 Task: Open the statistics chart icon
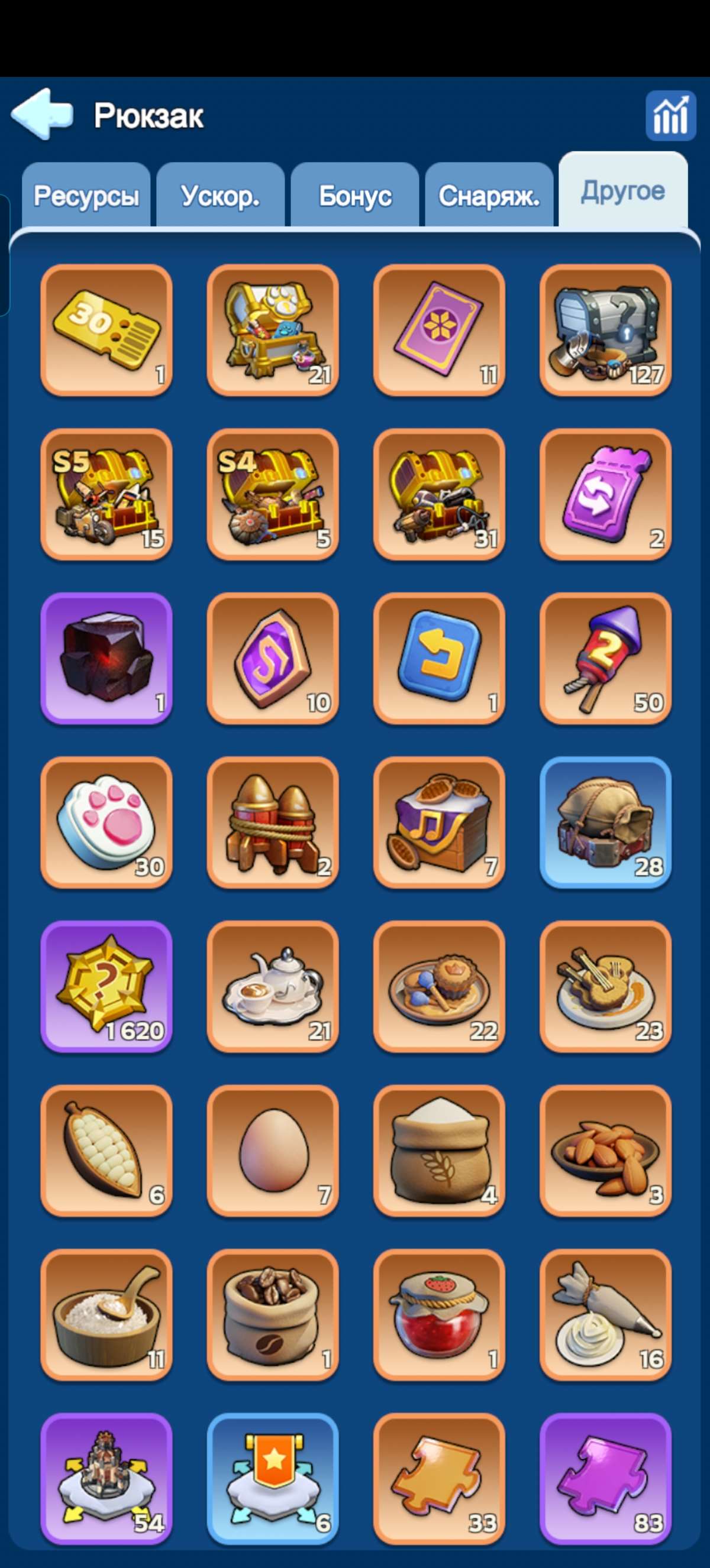[670, 116]
